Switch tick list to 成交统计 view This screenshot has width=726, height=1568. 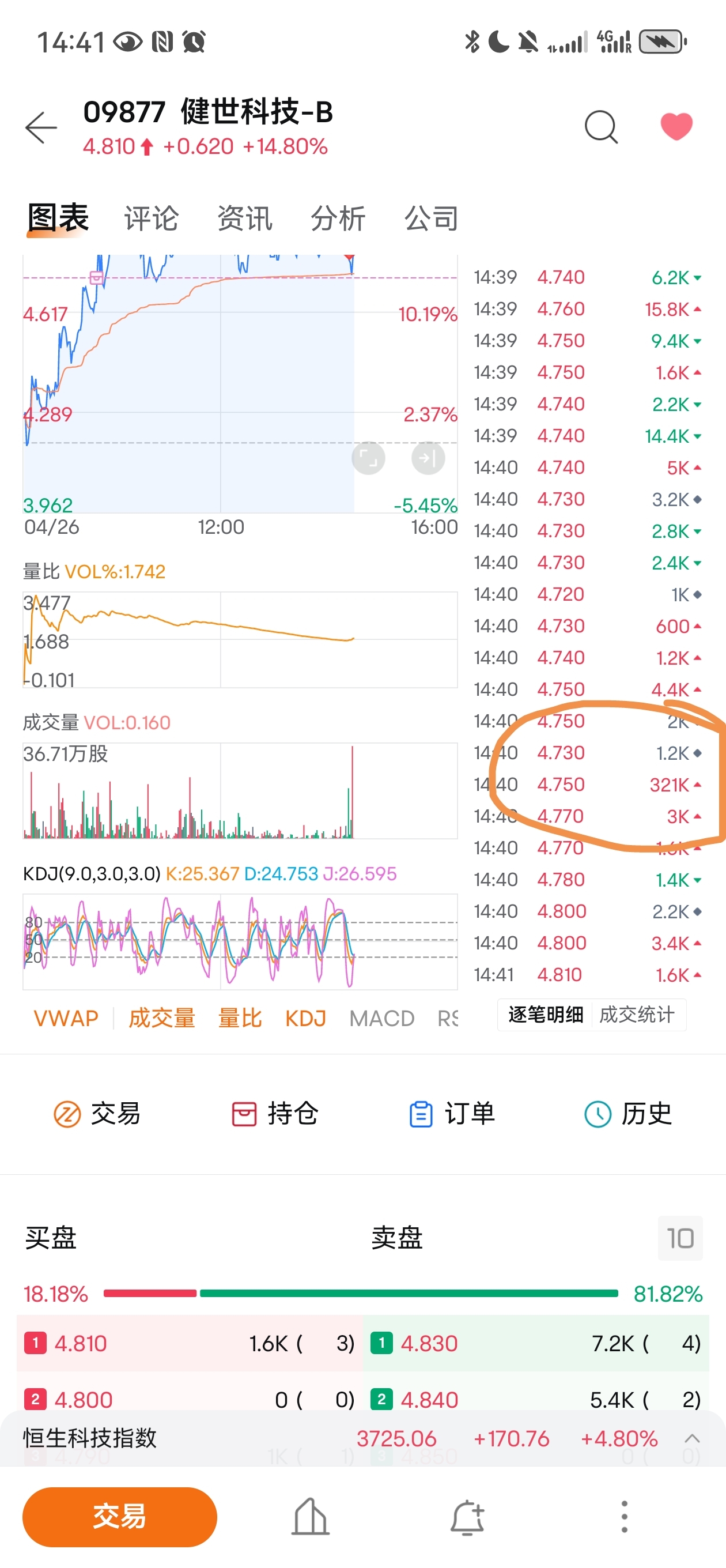(x=637, y=1015)
